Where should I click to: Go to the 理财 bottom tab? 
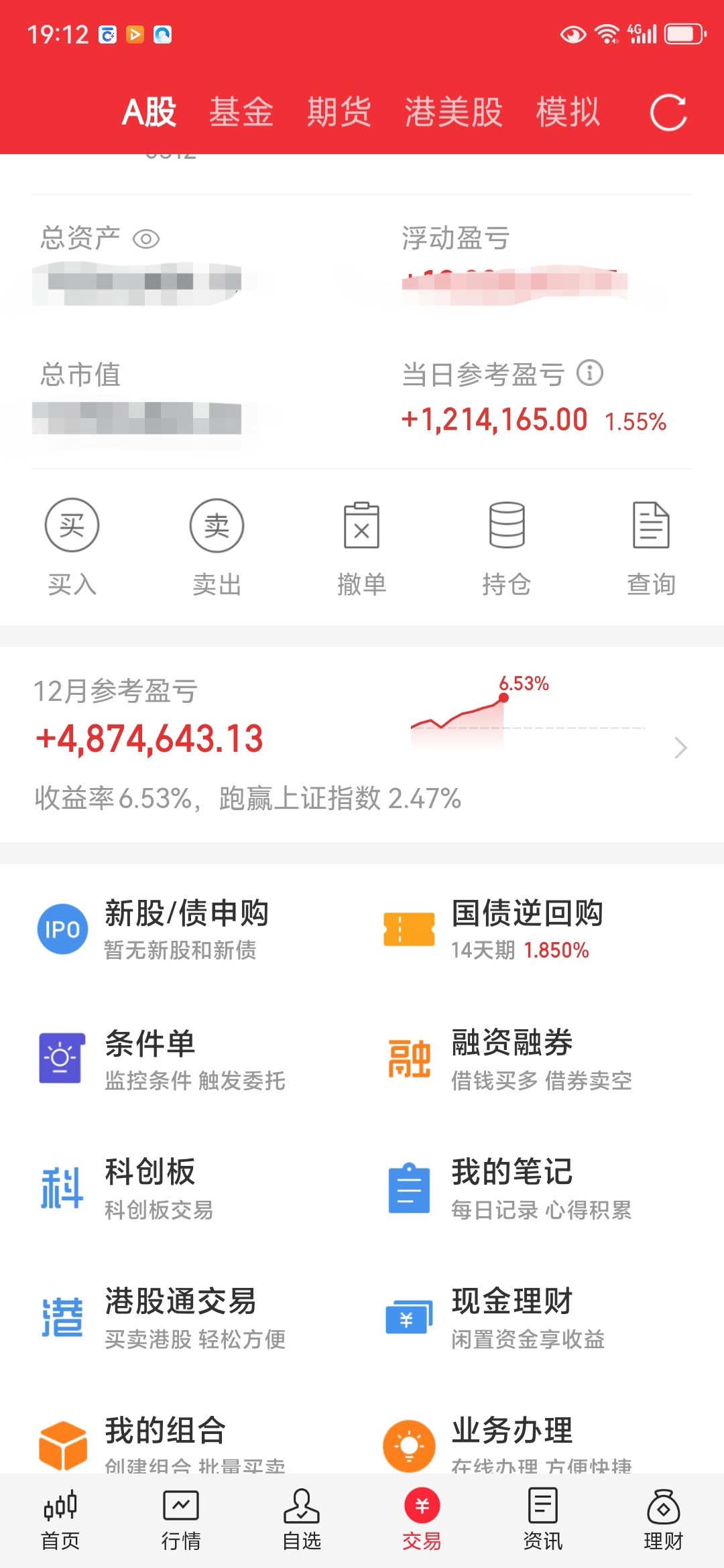(663, 1520)
